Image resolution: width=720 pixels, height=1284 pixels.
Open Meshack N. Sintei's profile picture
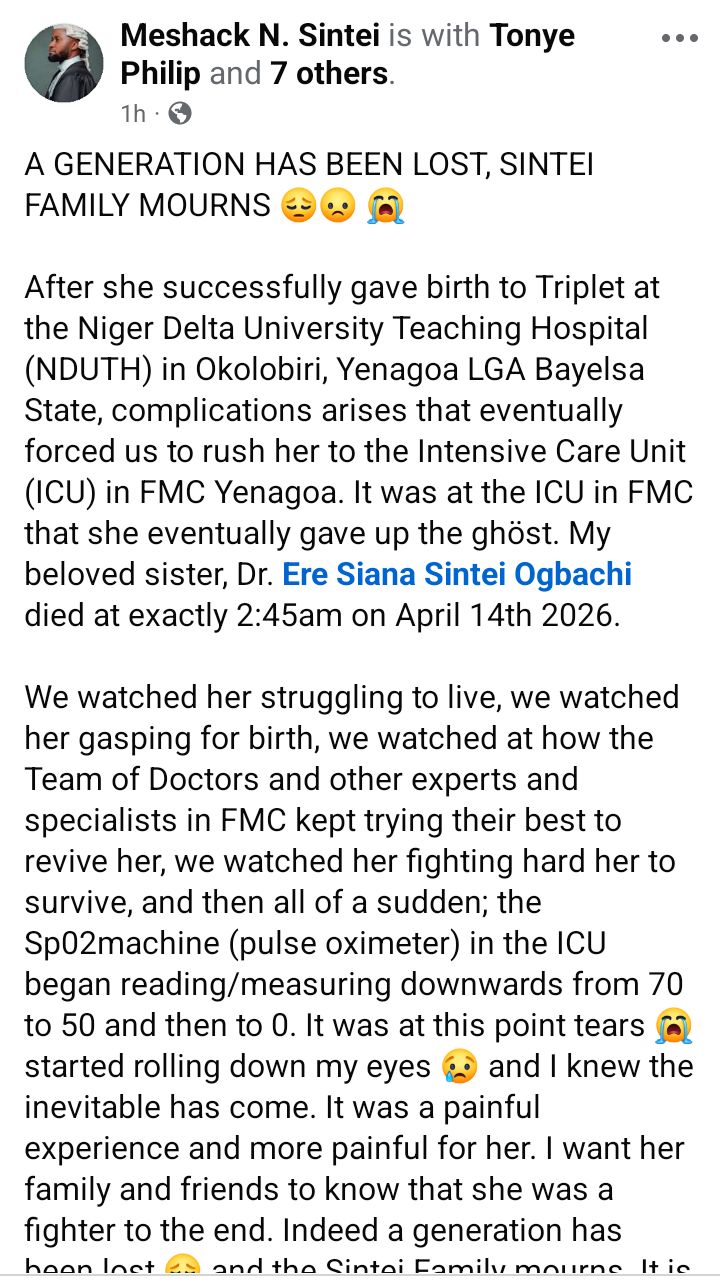pyautogui.click(x=64, y=62)
